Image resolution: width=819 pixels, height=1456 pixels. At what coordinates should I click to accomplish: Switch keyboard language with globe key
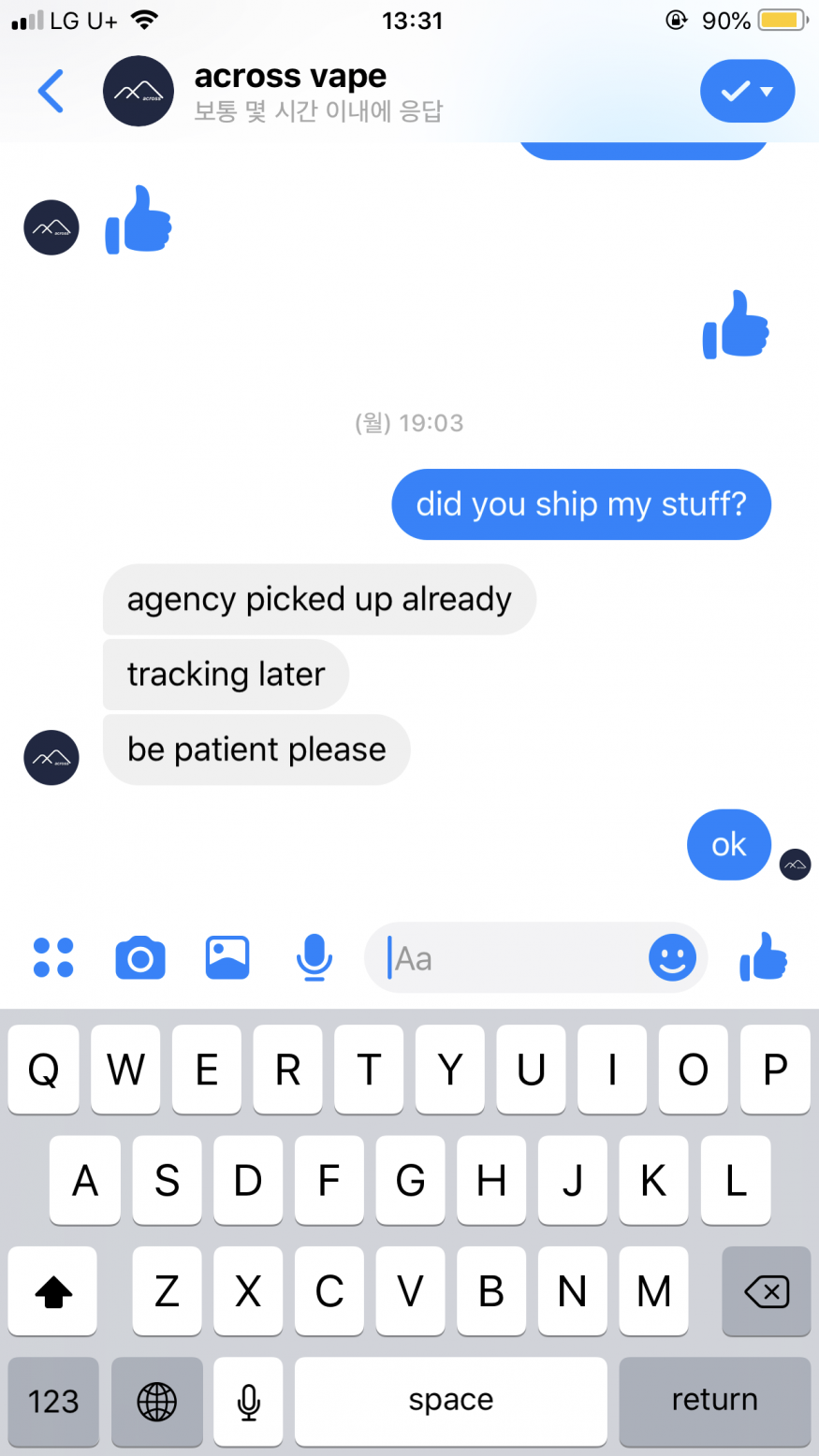click(156, 1401)
